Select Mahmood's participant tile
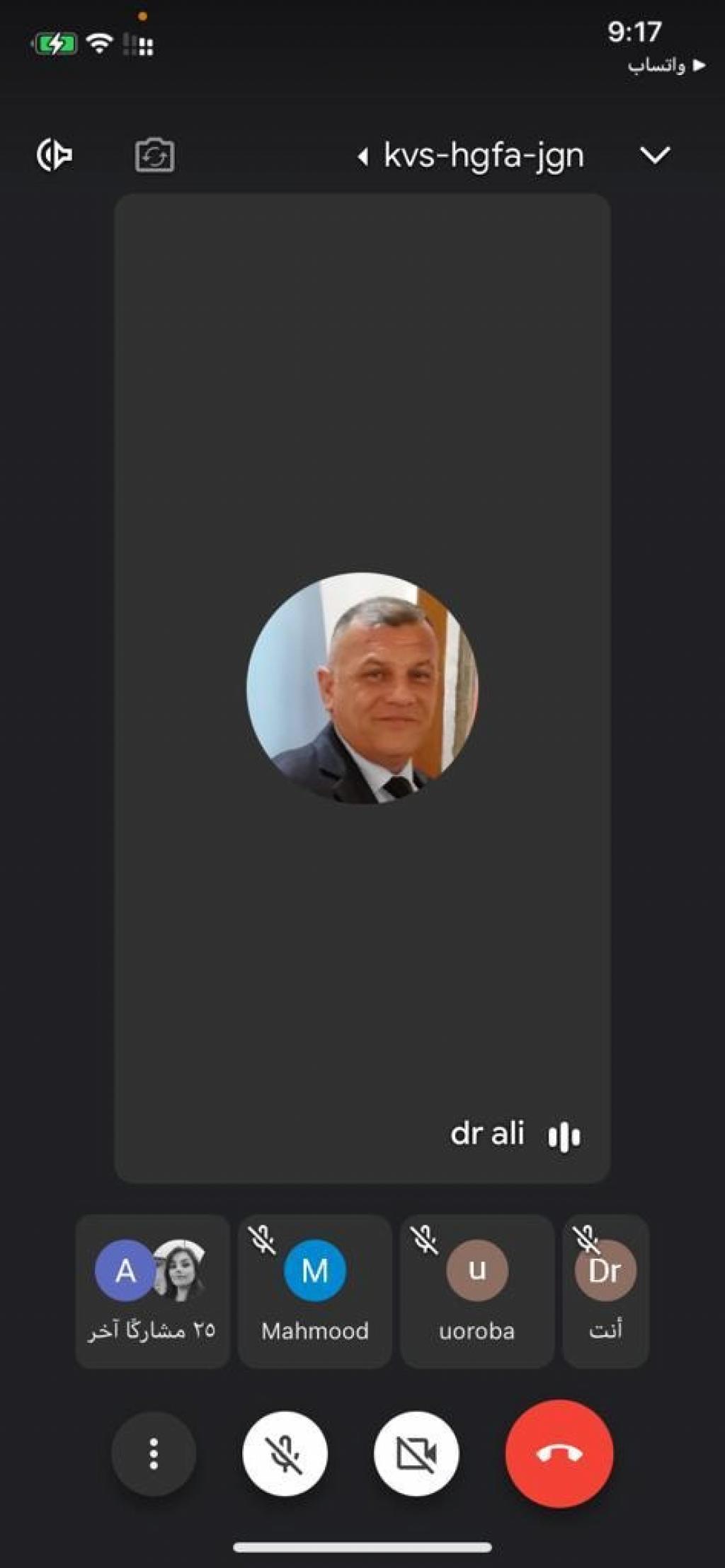Viewport: 725px width, 1568px height. pos(314,1291)
